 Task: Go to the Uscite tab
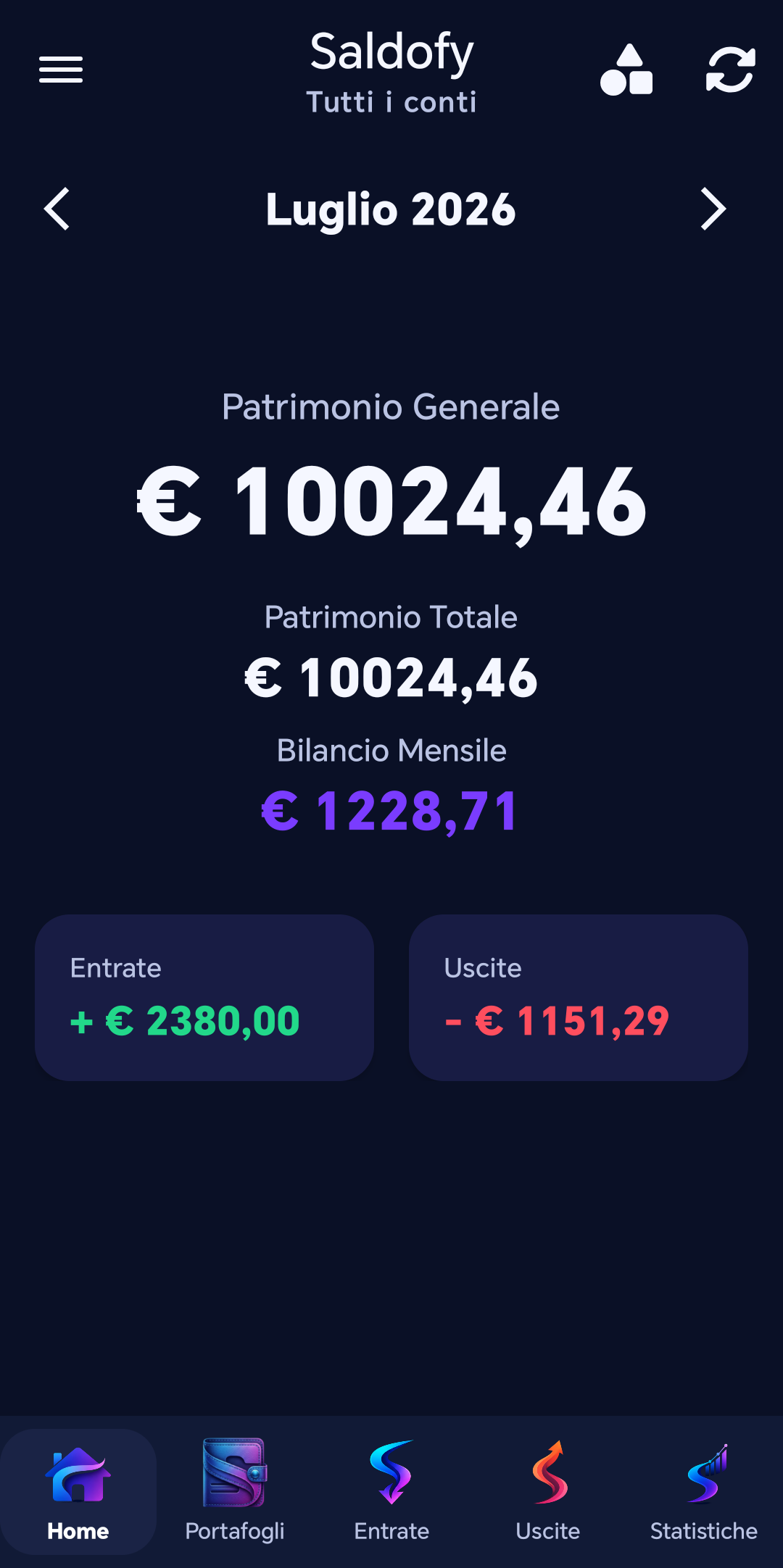(x=548, y=1492)
